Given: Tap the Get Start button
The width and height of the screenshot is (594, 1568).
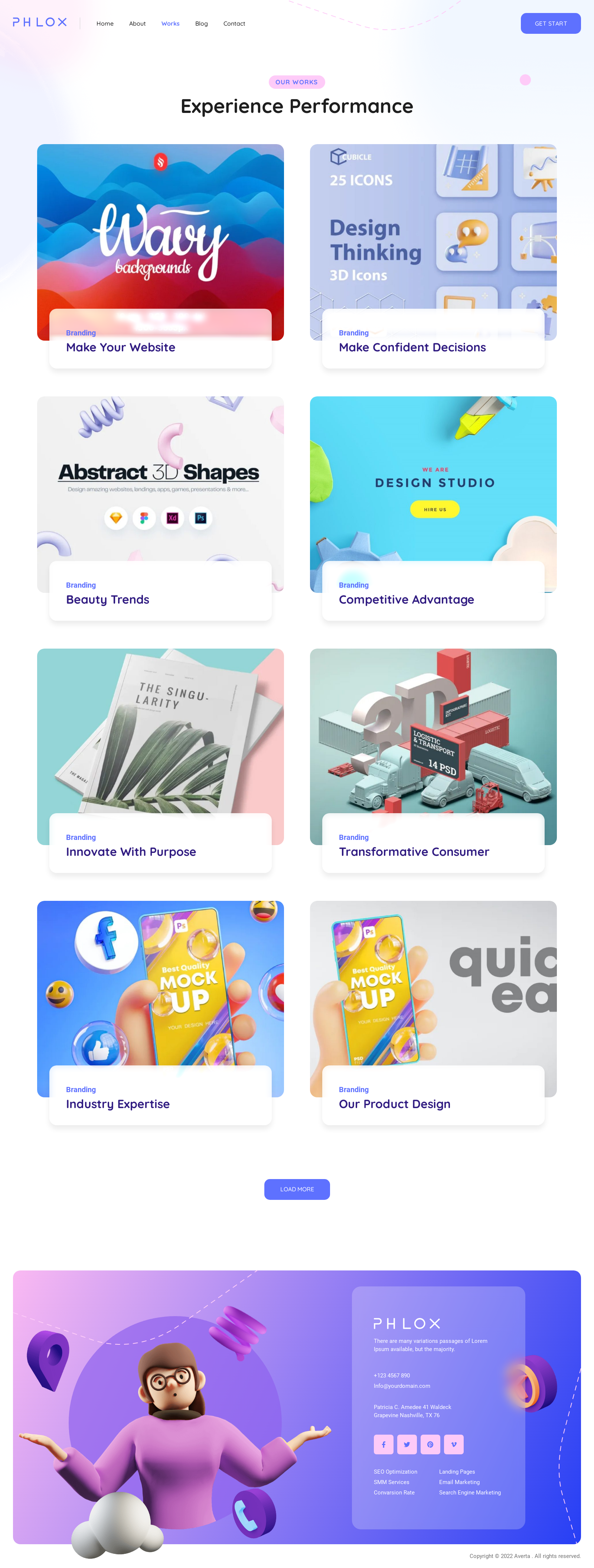Looking at the screenshot, I should coord(550,24).
